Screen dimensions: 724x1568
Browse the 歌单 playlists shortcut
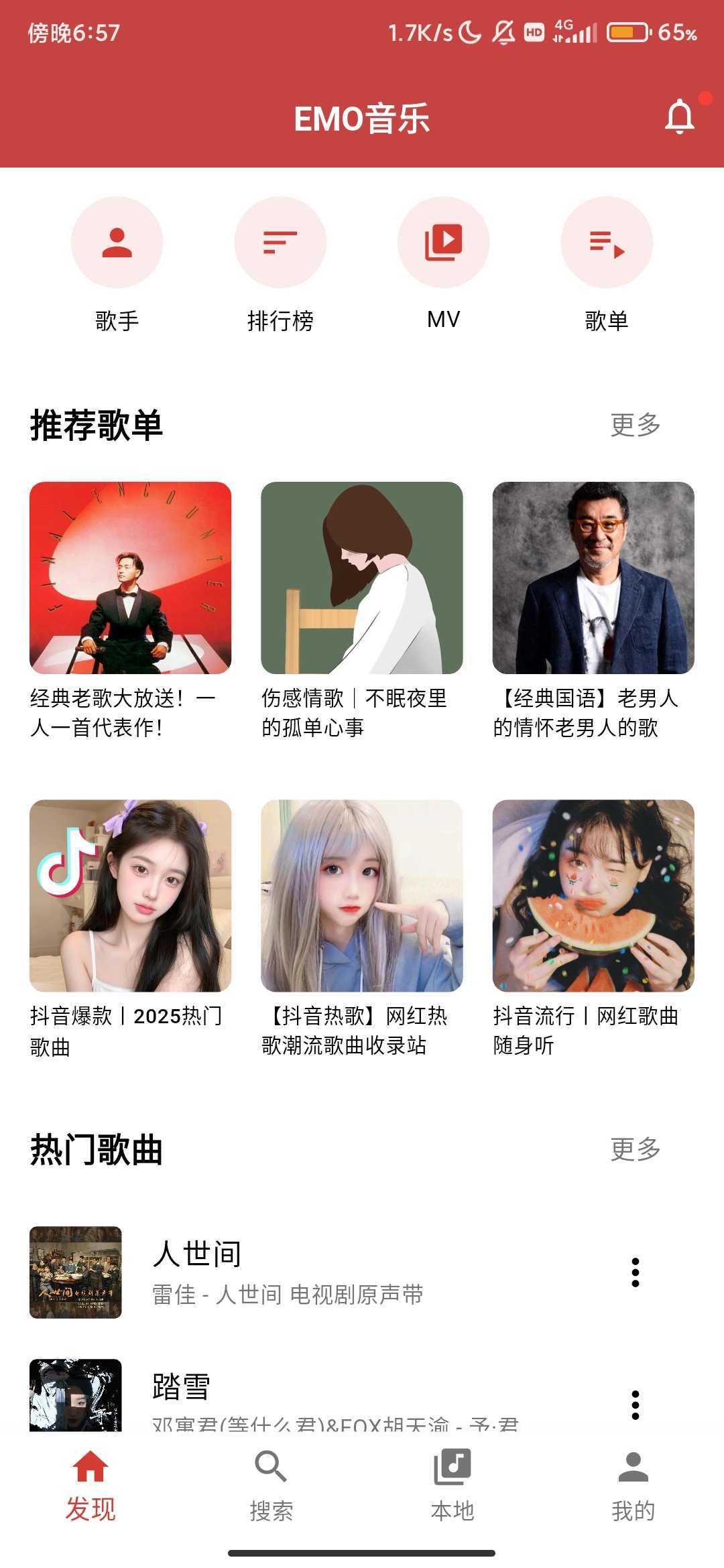(607, 242)
